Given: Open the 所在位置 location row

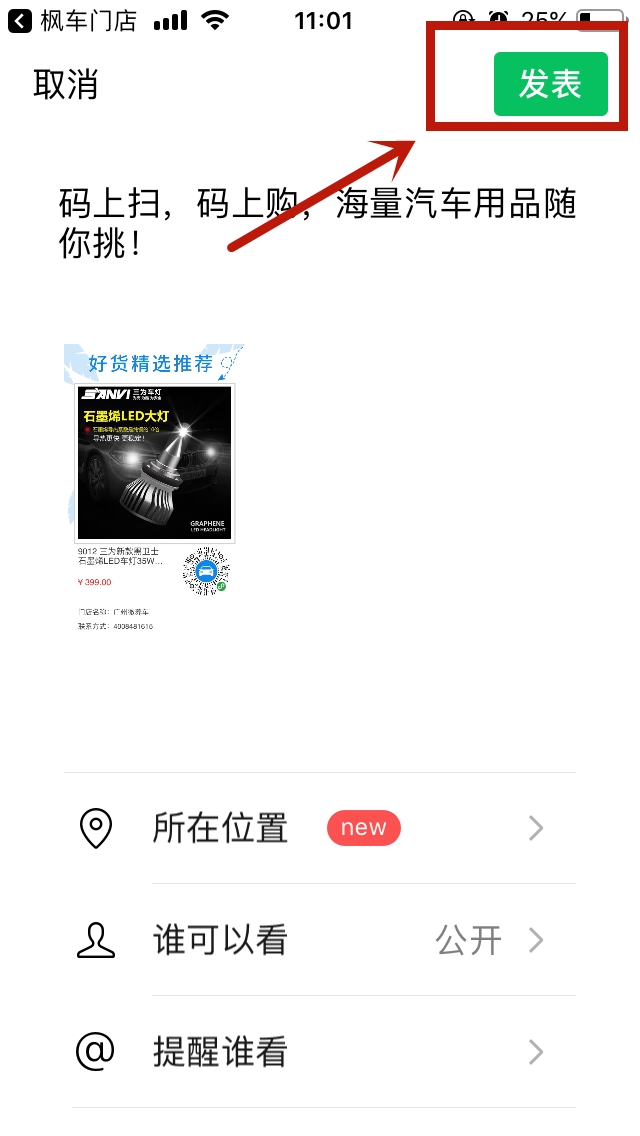Looking at the screenshot, I should click(x=320, y=828).
